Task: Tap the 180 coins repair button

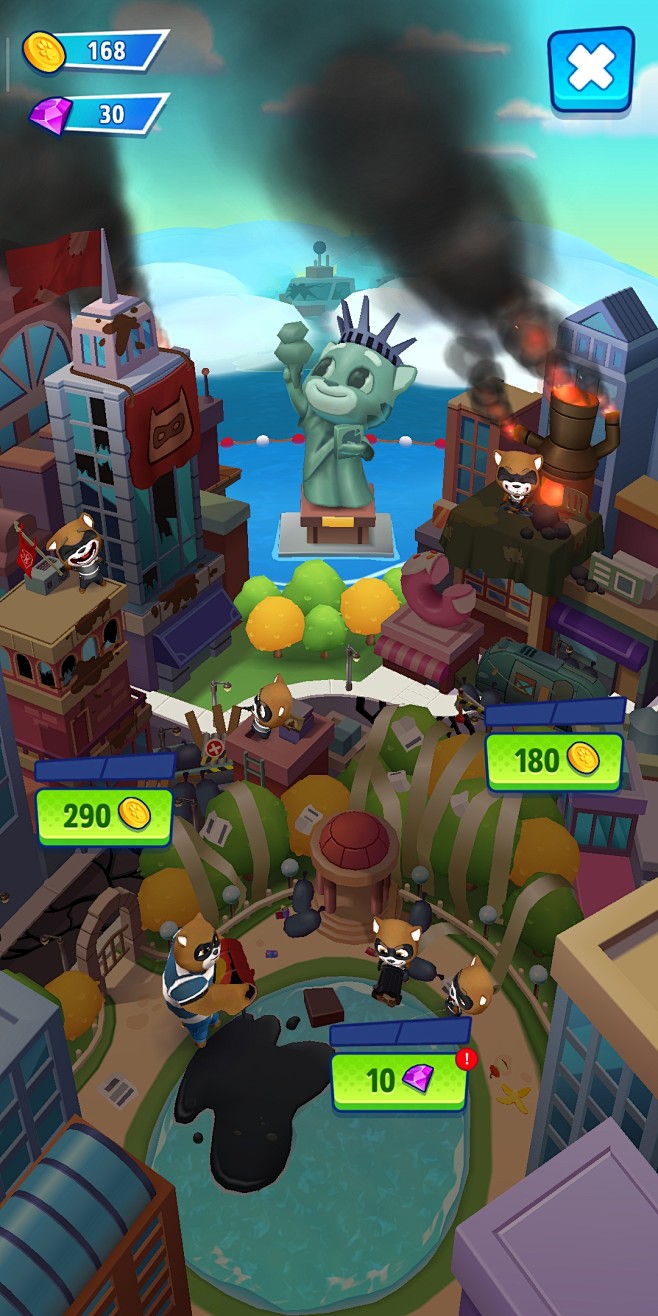Action: (554, 760)
